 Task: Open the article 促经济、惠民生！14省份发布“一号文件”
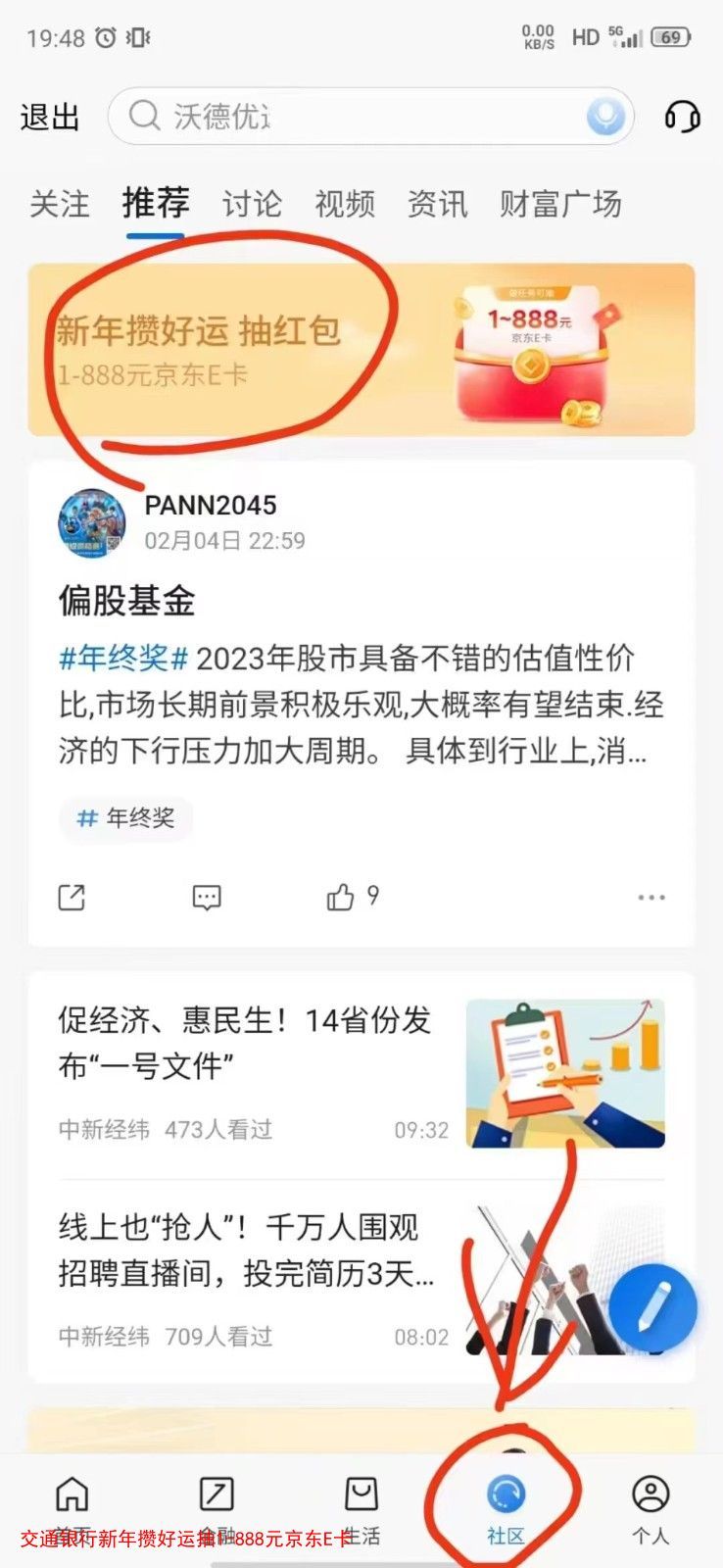pos(245,1043)
